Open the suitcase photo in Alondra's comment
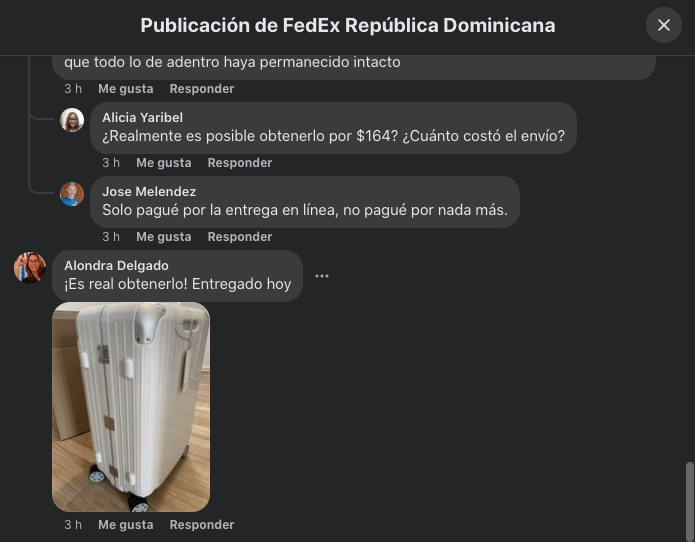The width and height of the screenshot is (695, 542). (131, 407)
